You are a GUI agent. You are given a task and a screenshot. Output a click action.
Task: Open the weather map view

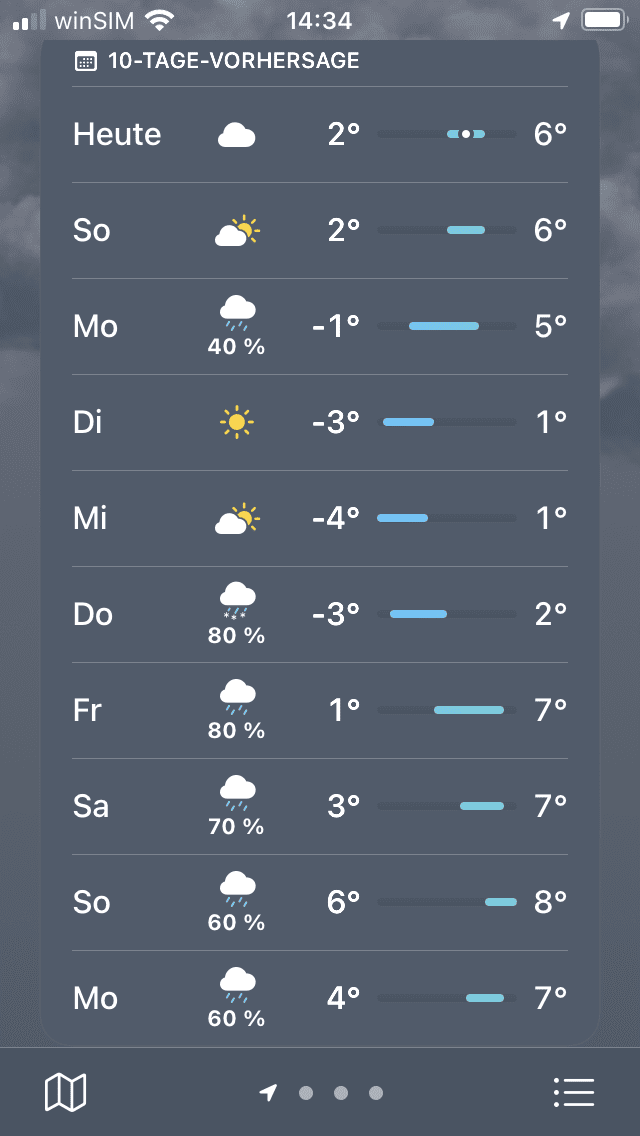(65, 1092)
